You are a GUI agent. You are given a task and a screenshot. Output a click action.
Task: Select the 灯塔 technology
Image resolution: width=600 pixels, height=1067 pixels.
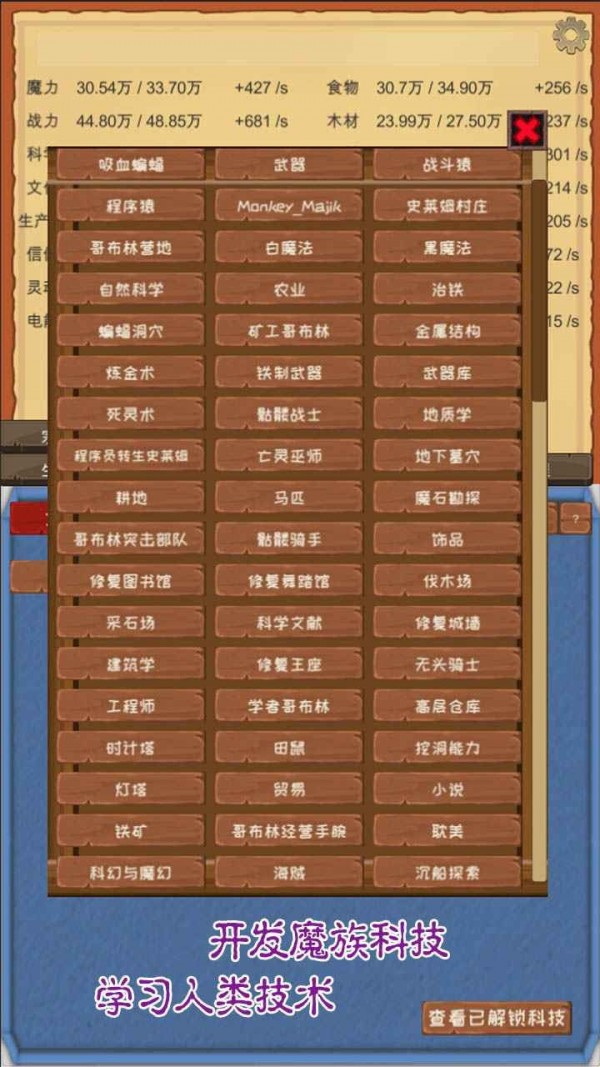tap(130, 789)
